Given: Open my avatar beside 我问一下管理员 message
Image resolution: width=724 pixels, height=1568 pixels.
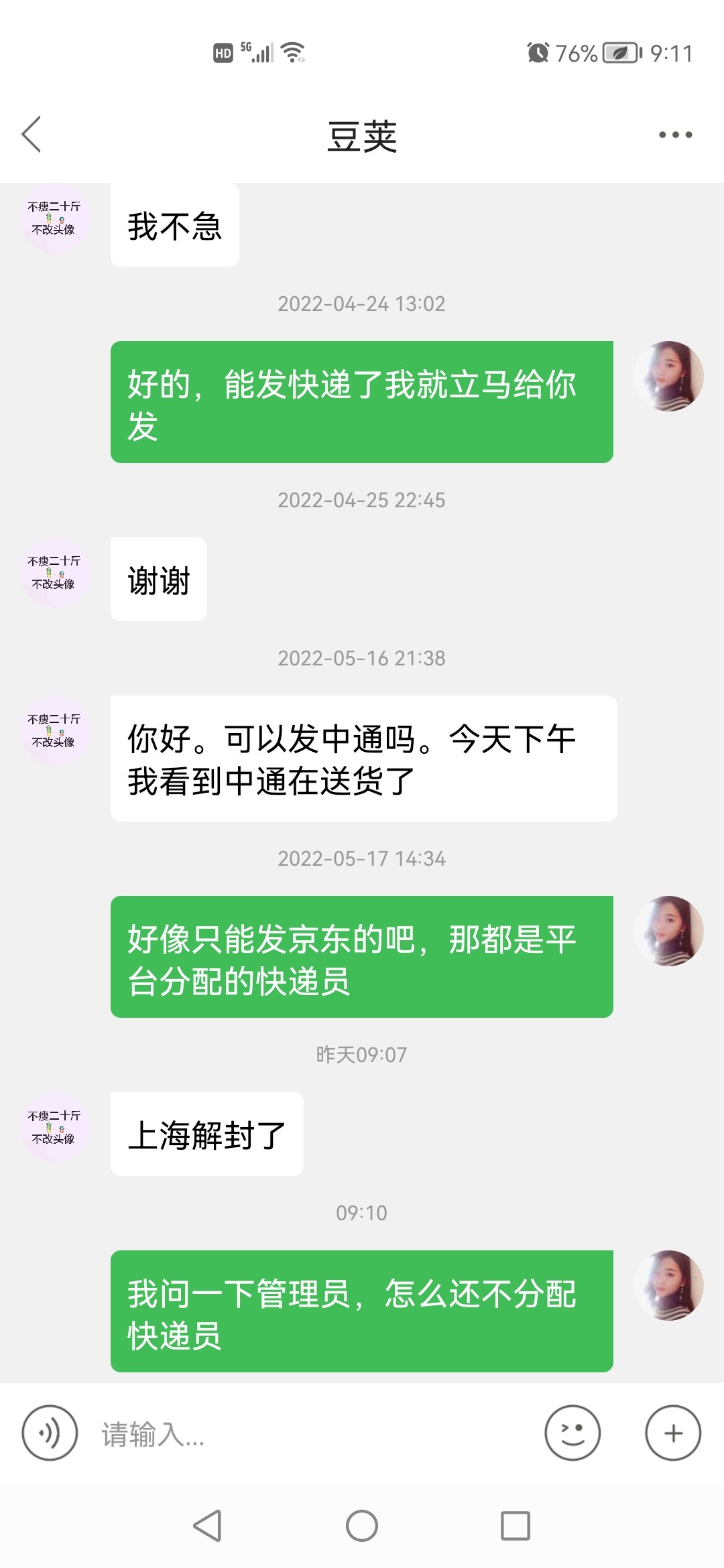Looking at the screenshot, I should point(669,1285).
